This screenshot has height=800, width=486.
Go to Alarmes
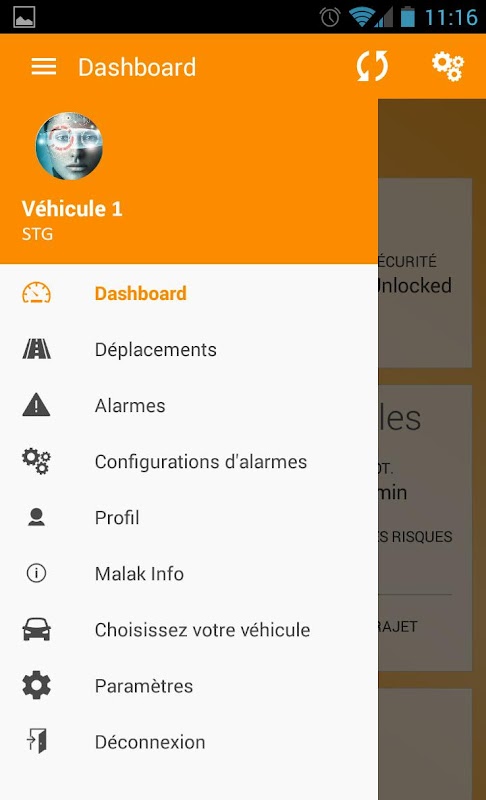(x=189, y=406)
